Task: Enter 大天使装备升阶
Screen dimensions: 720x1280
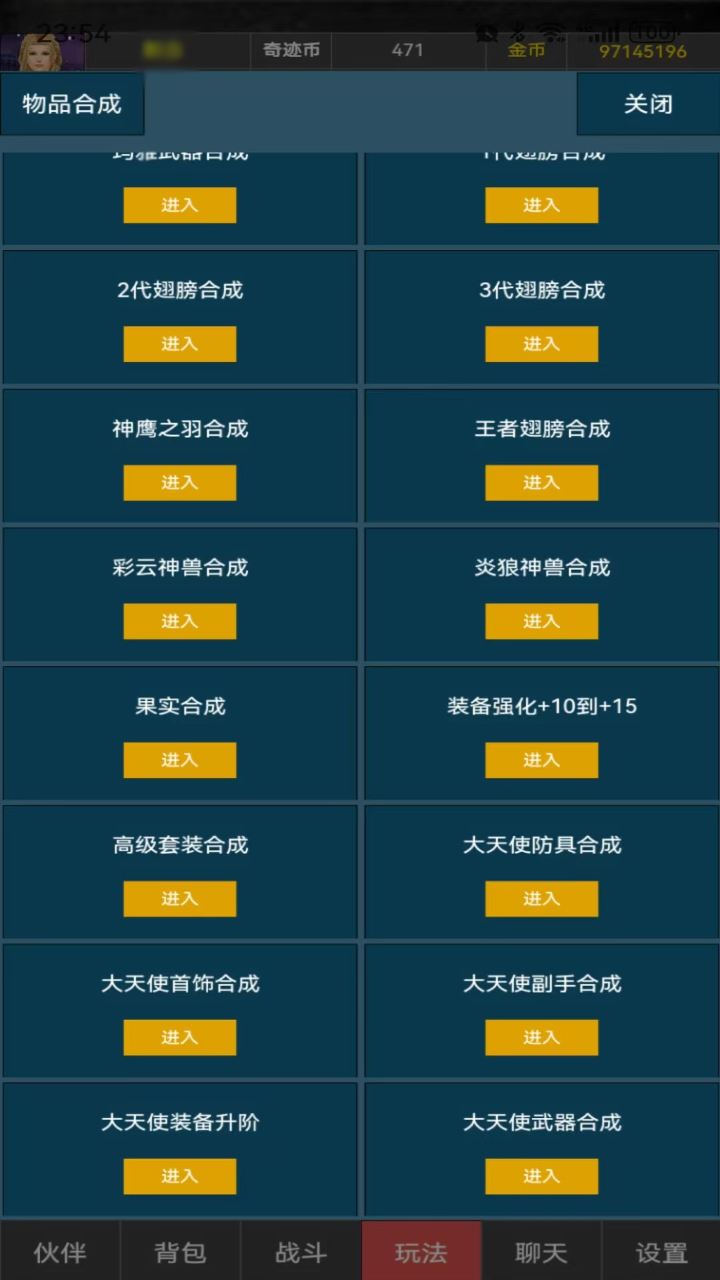Action: [180, 1176]
